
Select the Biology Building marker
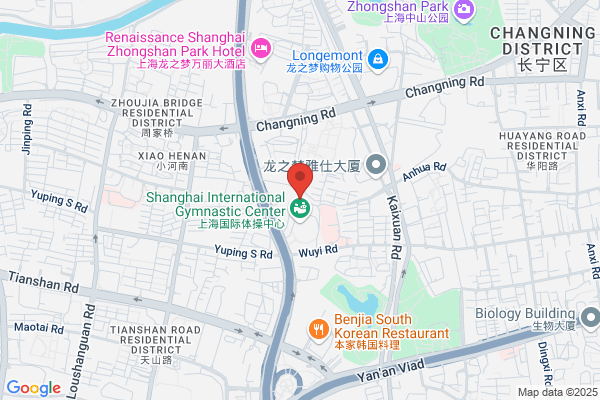[590, 319]
